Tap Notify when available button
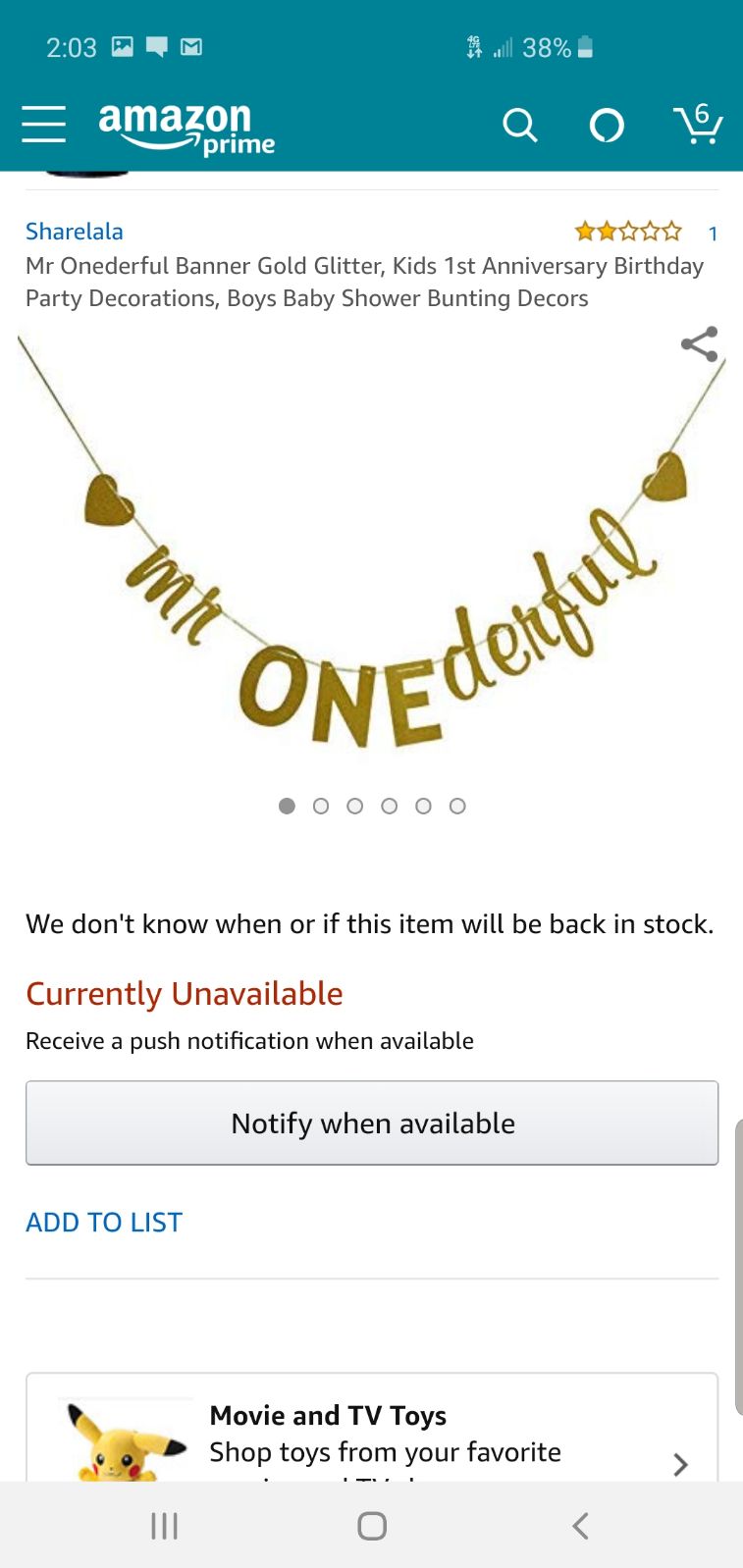The image size is (743, 1568). pyautogui.click(x=372, y=1124)
